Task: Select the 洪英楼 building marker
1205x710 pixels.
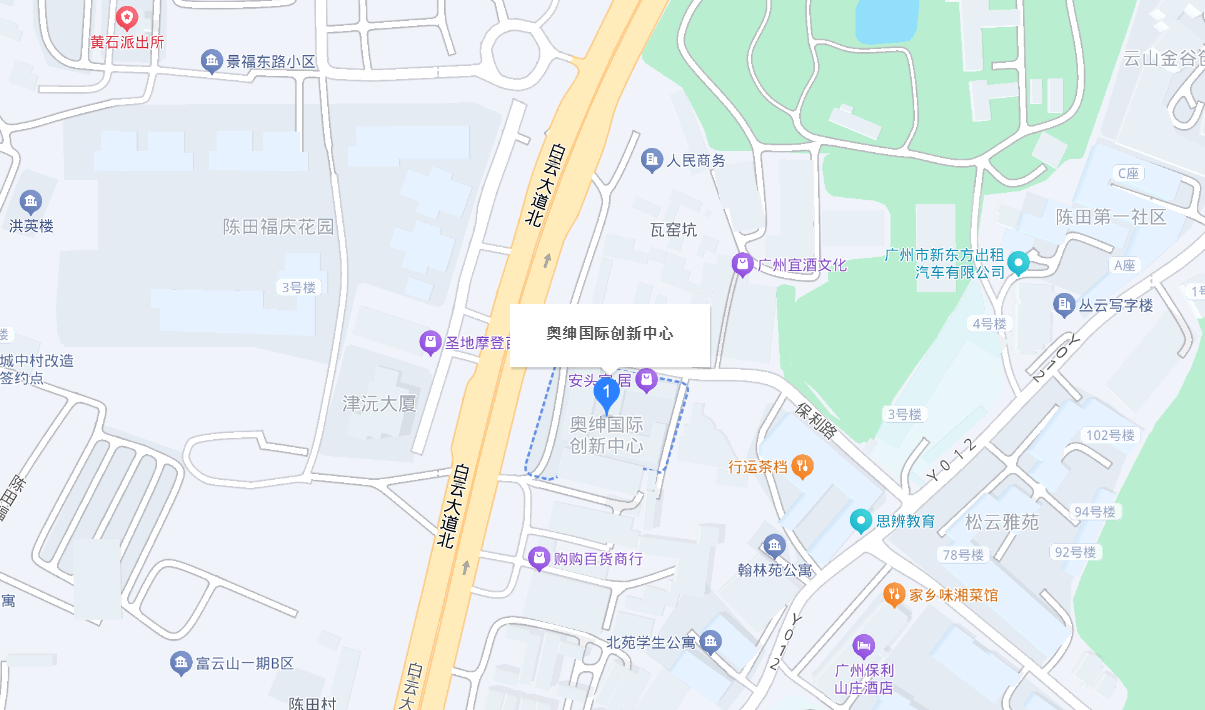Action: [31, 203]
